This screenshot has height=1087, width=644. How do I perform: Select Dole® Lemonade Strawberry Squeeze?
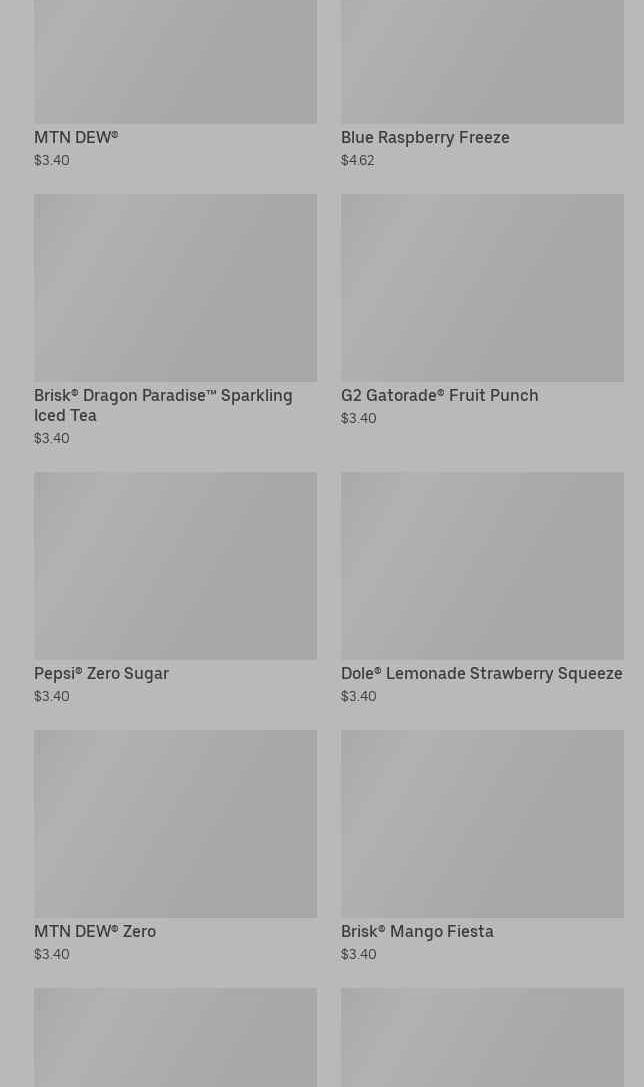click(482, 589)
